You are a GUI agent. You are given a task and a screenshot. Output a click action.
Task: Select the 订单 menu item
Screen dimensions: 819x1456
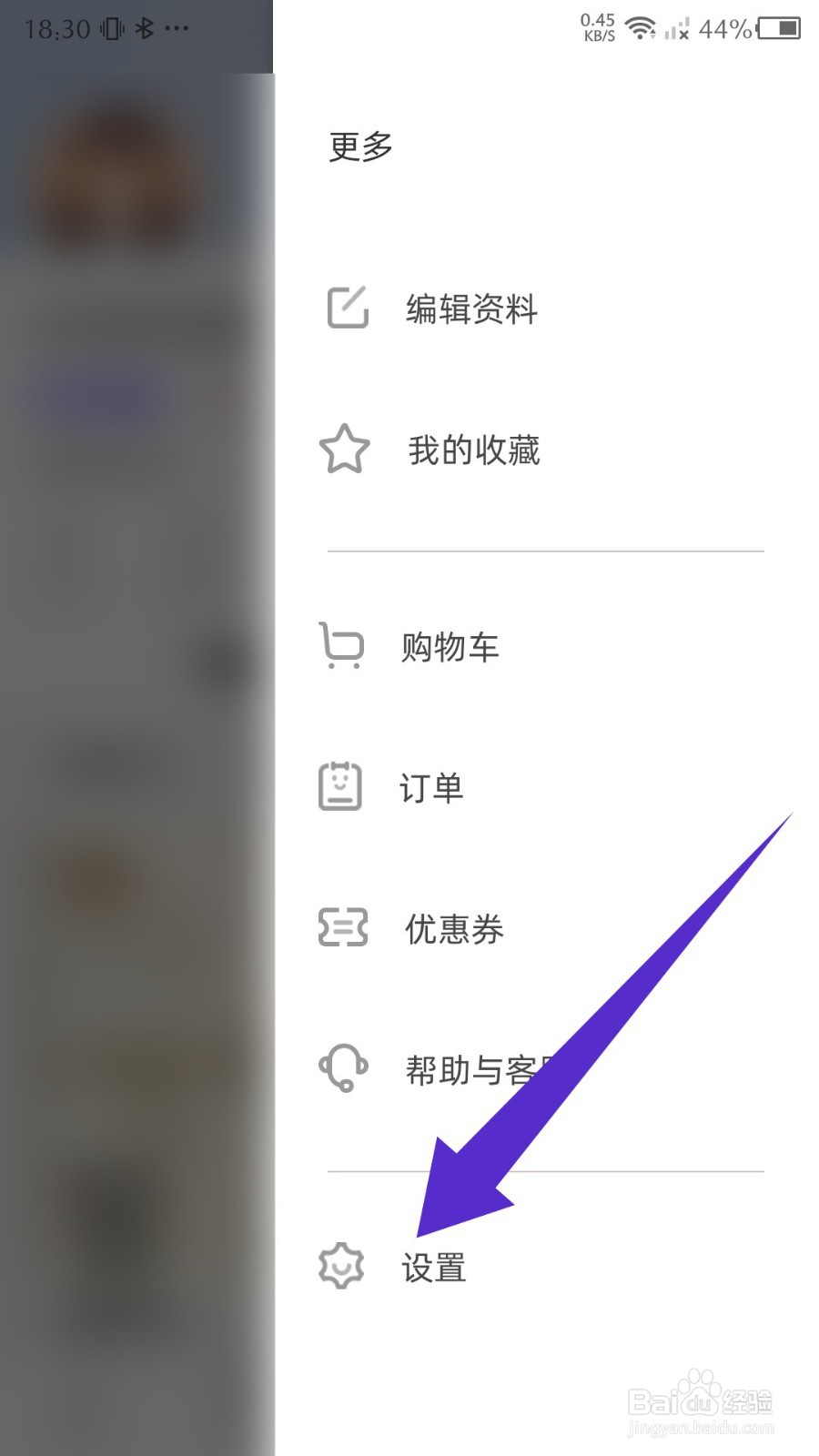coord(434,787)
